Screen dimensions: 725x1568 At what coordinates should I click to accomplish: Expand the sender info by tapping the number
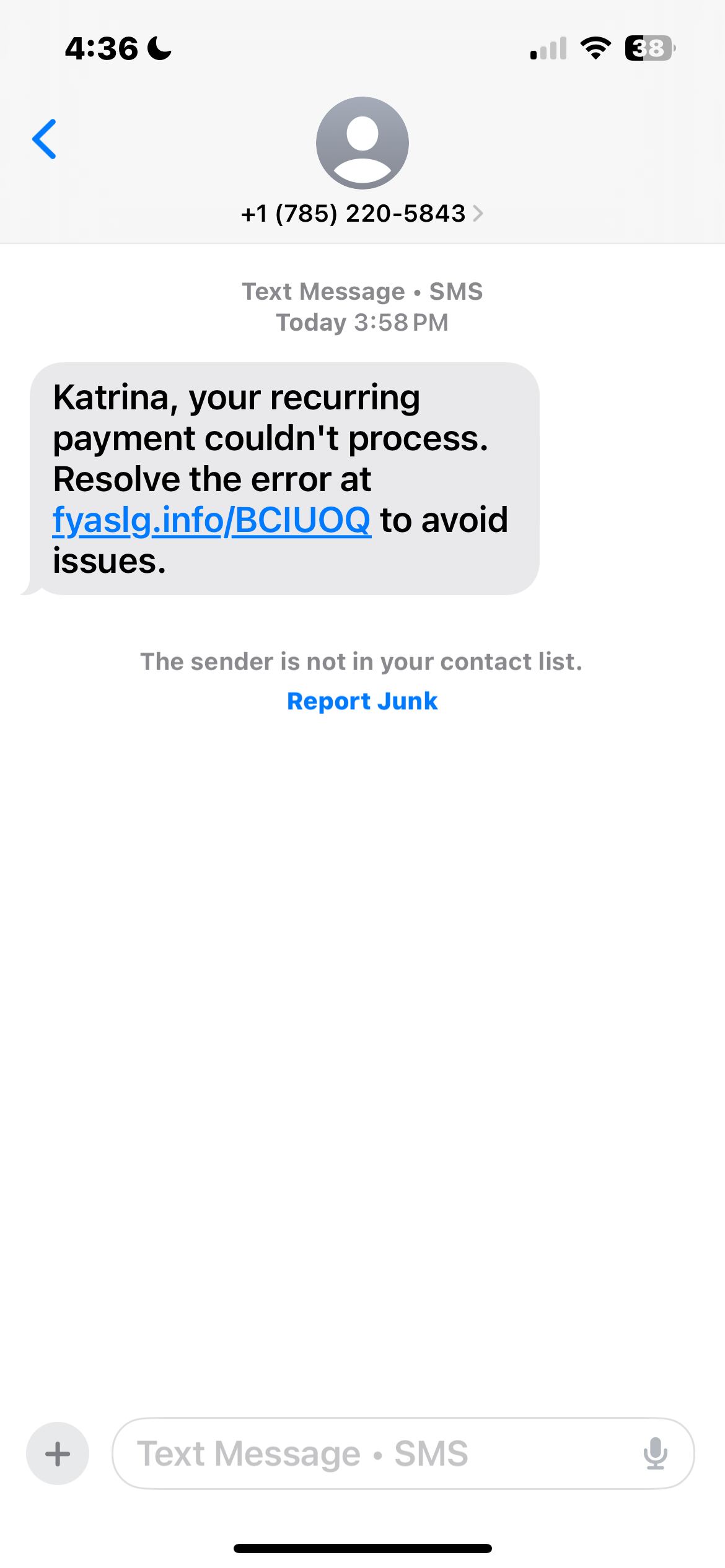click(x=353, y=214)
